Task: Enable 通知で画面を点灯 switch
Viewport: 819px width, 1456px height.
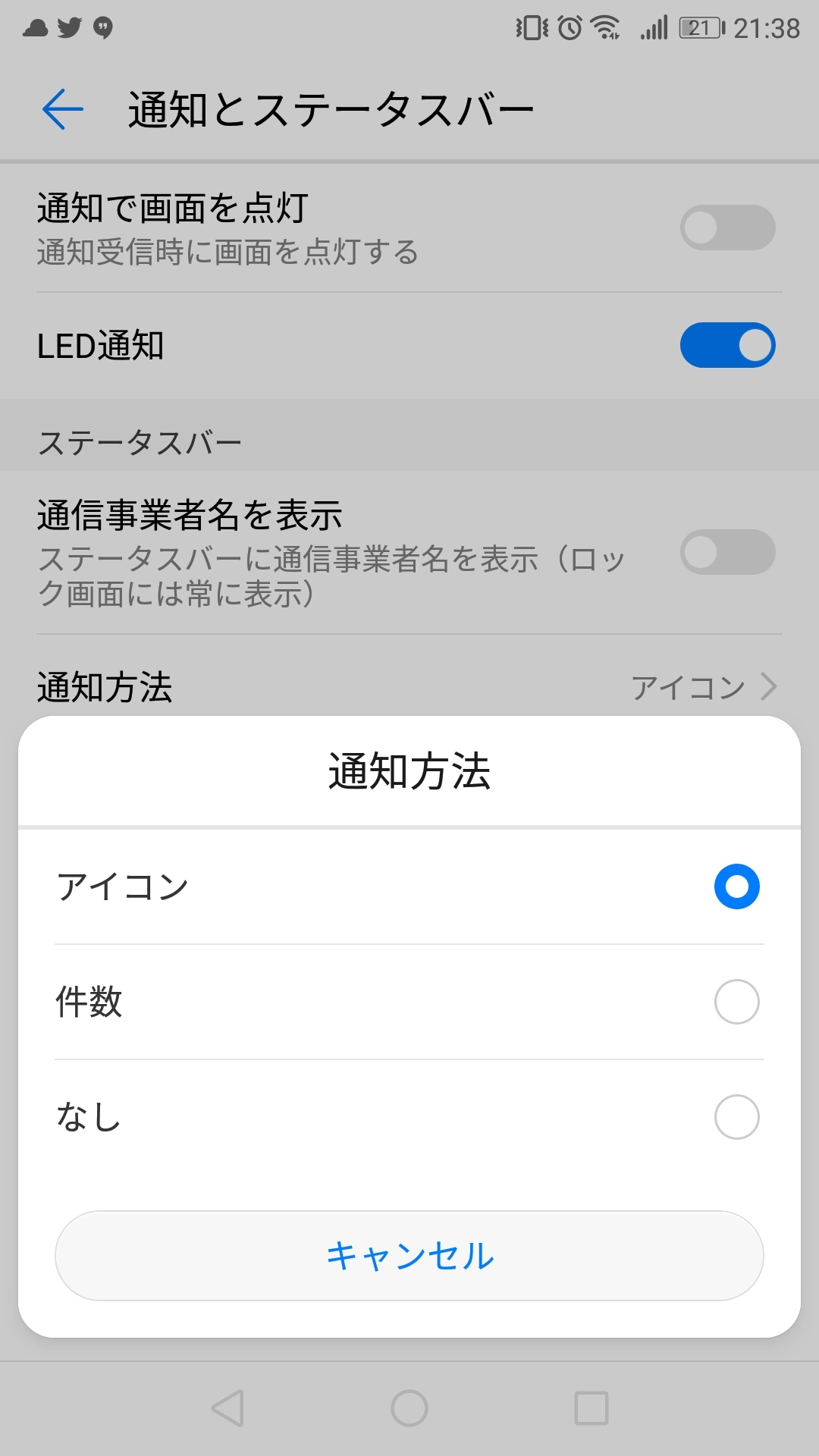Action: 727,227
